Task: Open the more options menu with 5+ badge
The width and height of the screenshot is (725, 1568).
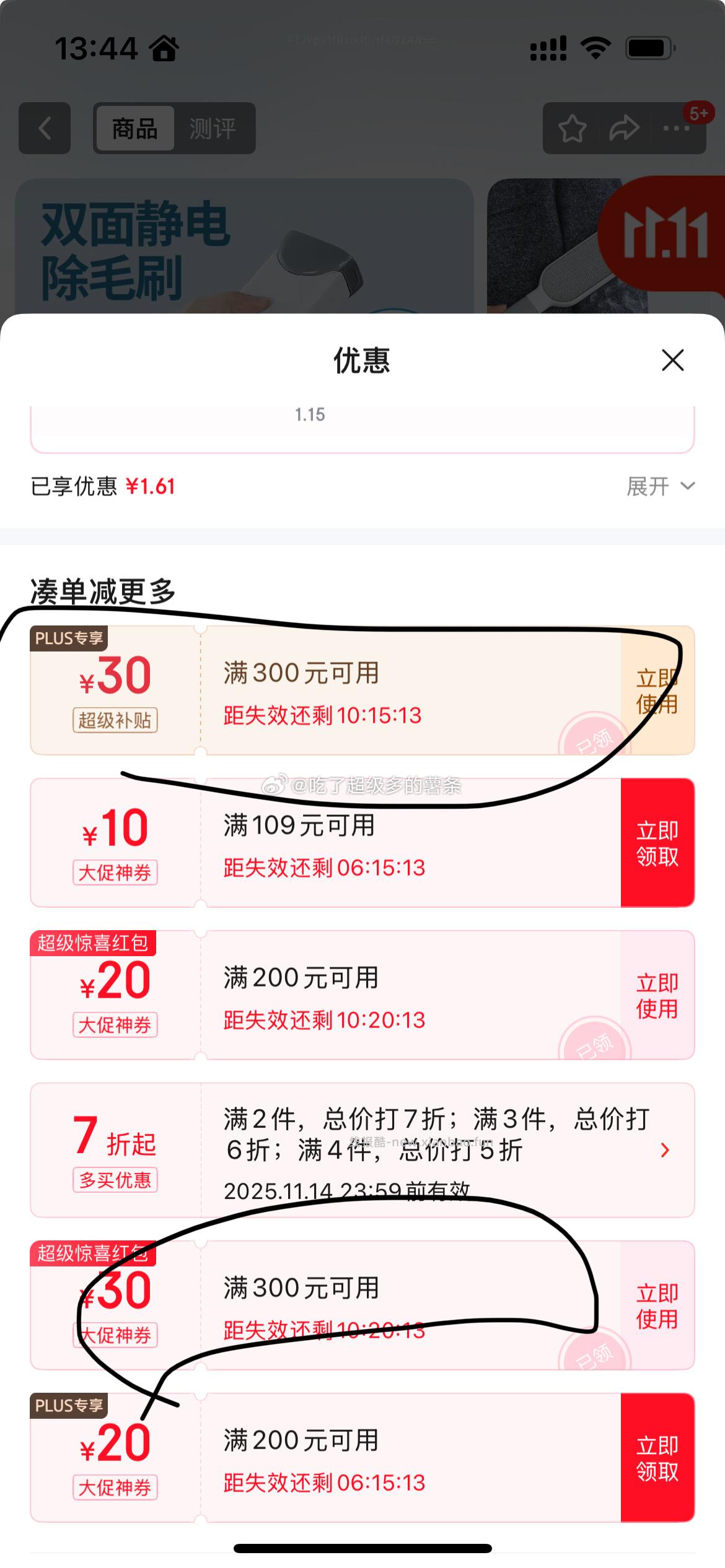Action: click(x=675, y=128)
